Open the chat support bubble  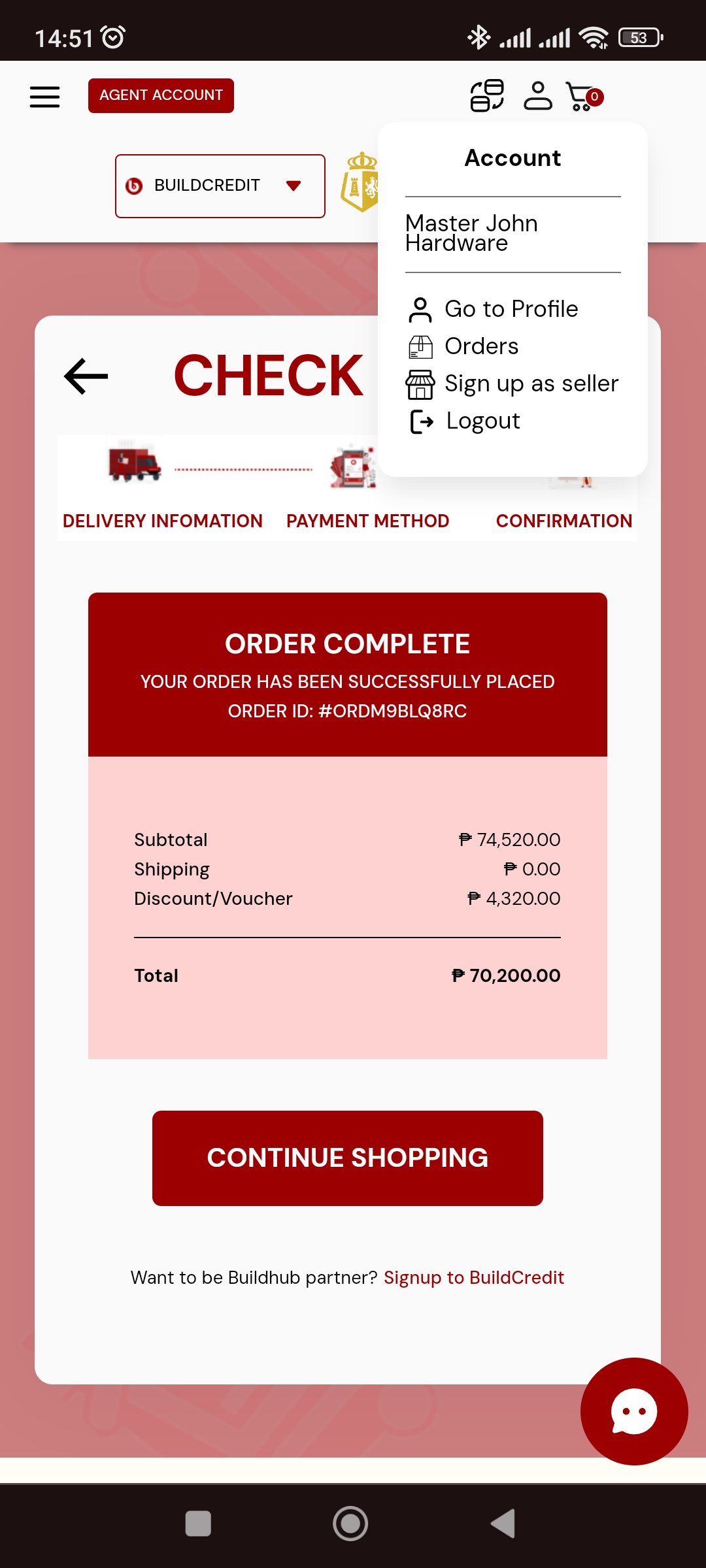pyautogui.click(x=633, y=1411)
